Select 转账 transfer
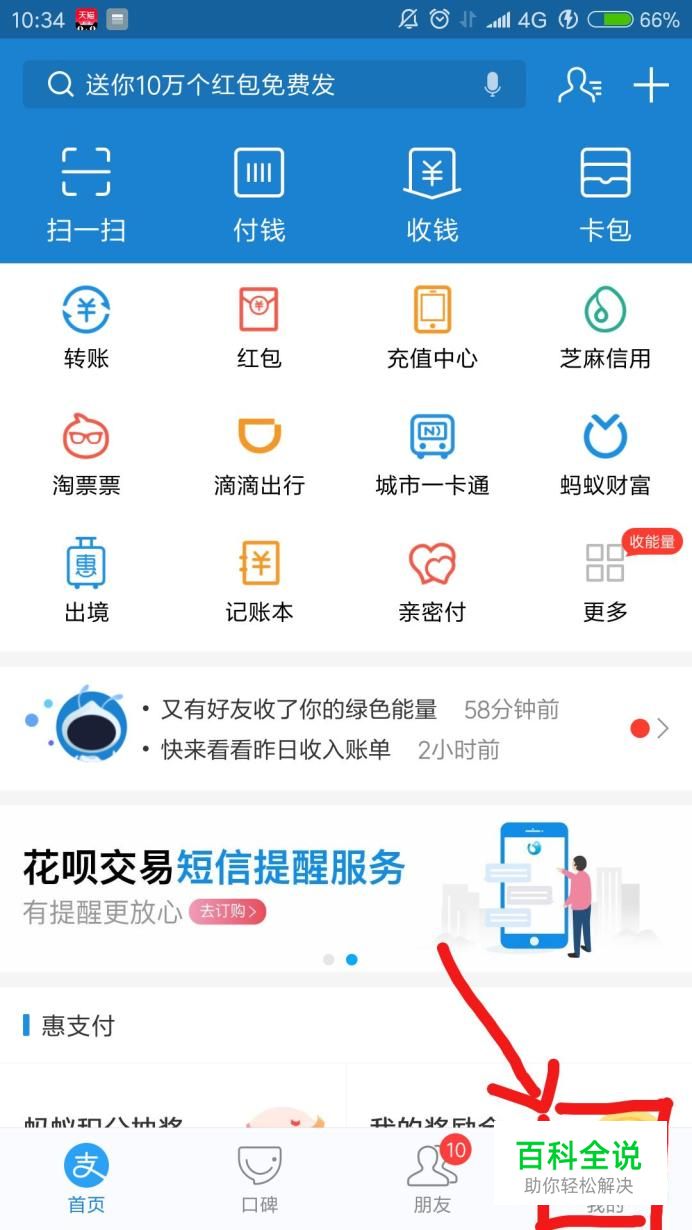The height and width of the screenshot is (1230, 692). coord(86,328)
